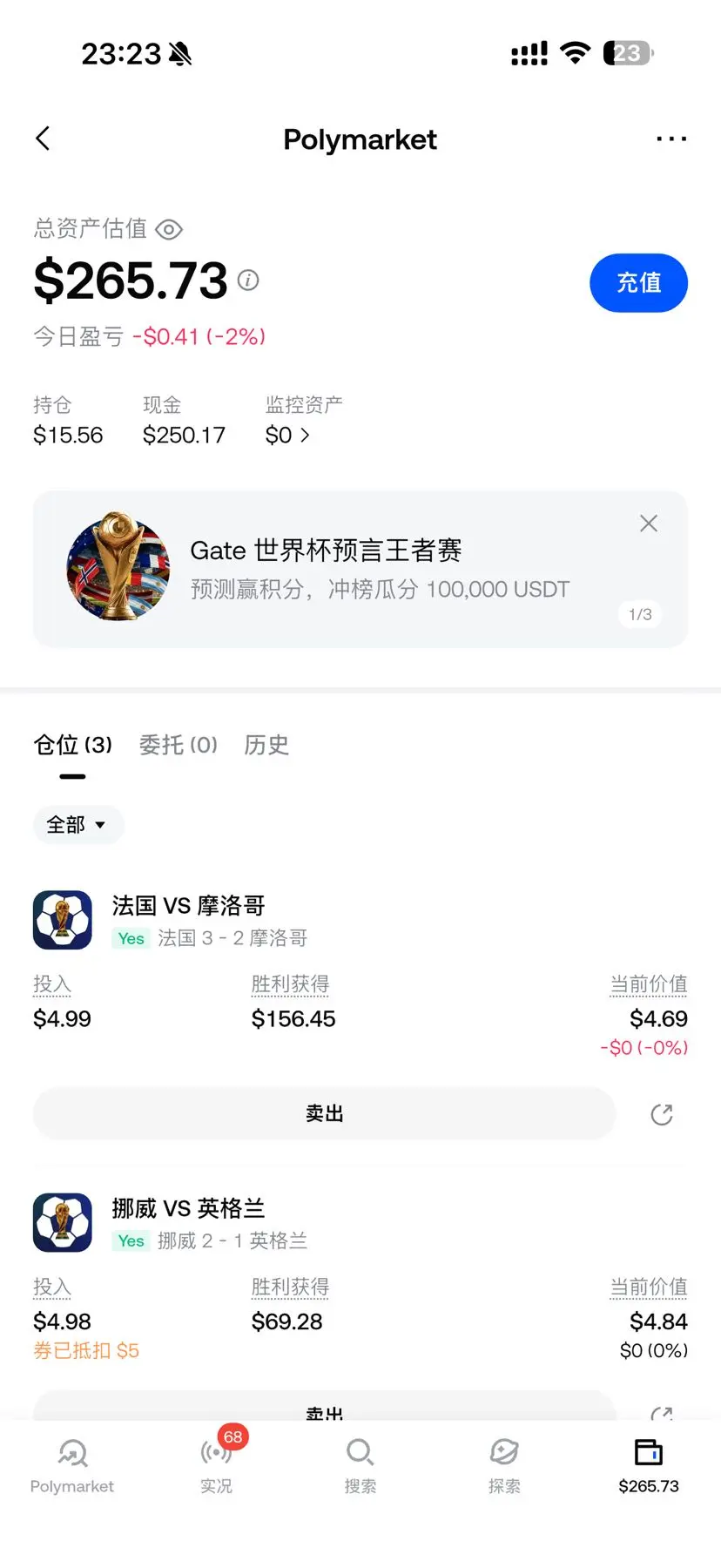721x1568 pixels.
Task: Go back using the top-left arrow
Action: click(x=43, y=139)
